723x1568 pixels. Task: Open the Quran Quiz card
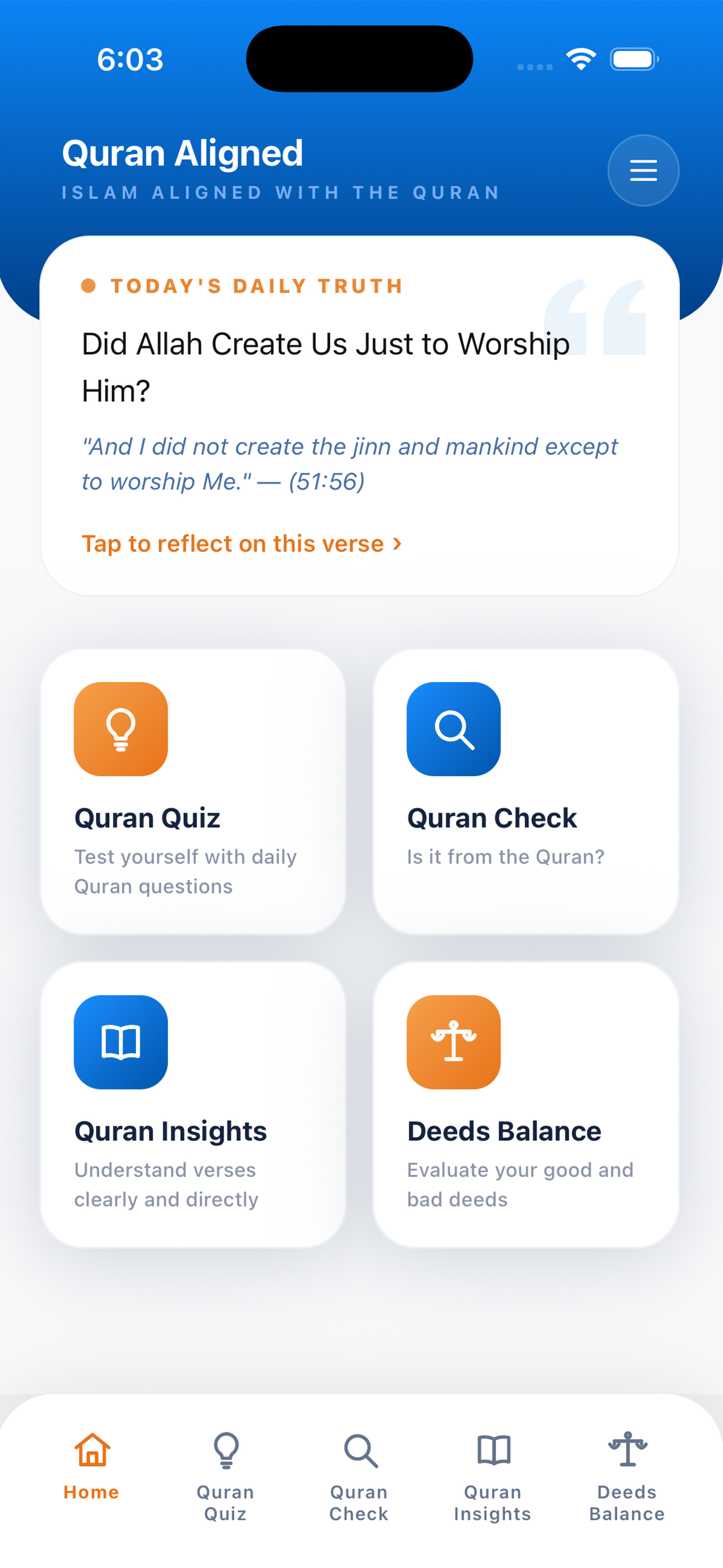[193, 791]
